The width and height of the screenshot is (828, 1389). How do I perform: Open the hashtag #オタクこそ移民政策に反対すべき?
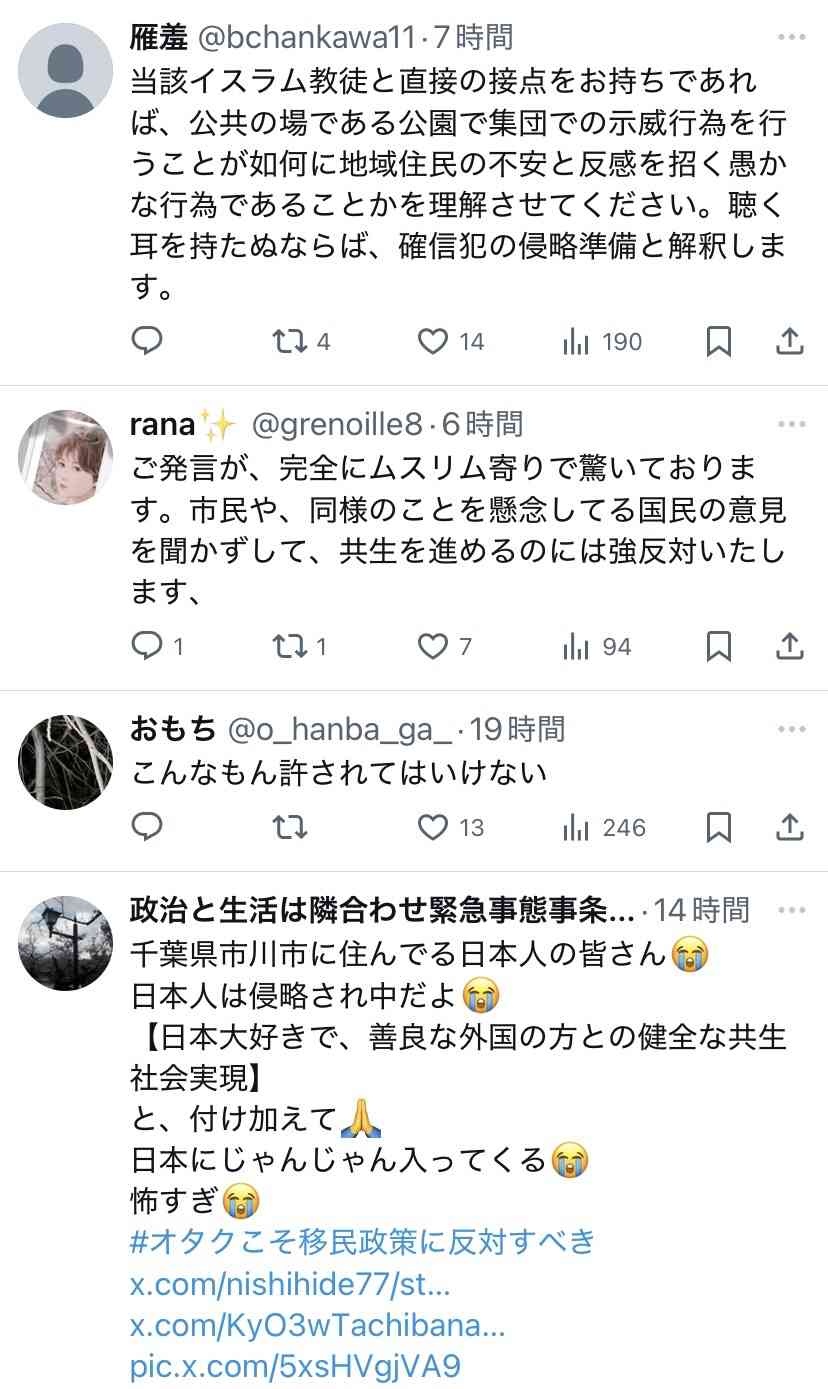[363, 1241]
